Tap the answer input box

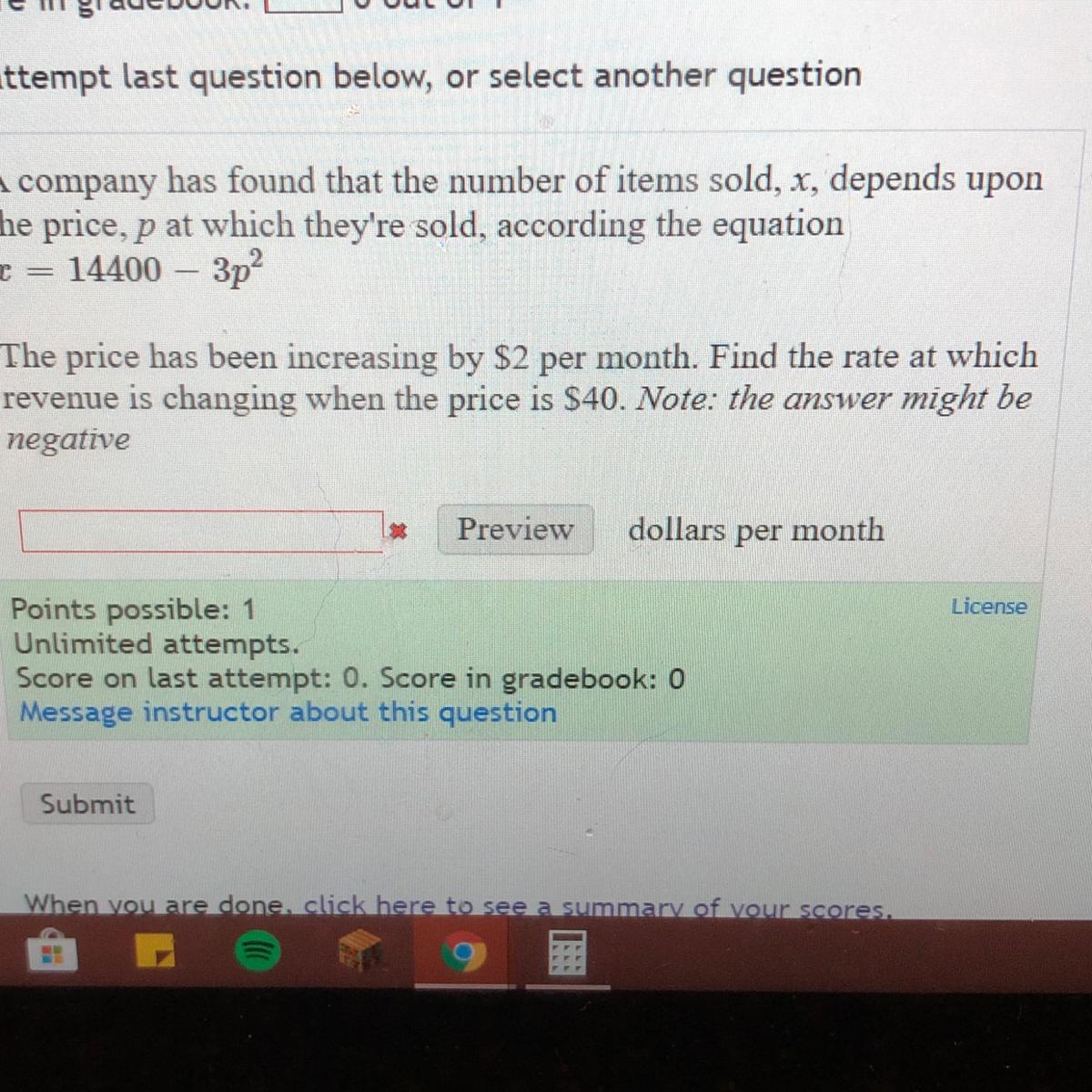[x=201, y=531]
